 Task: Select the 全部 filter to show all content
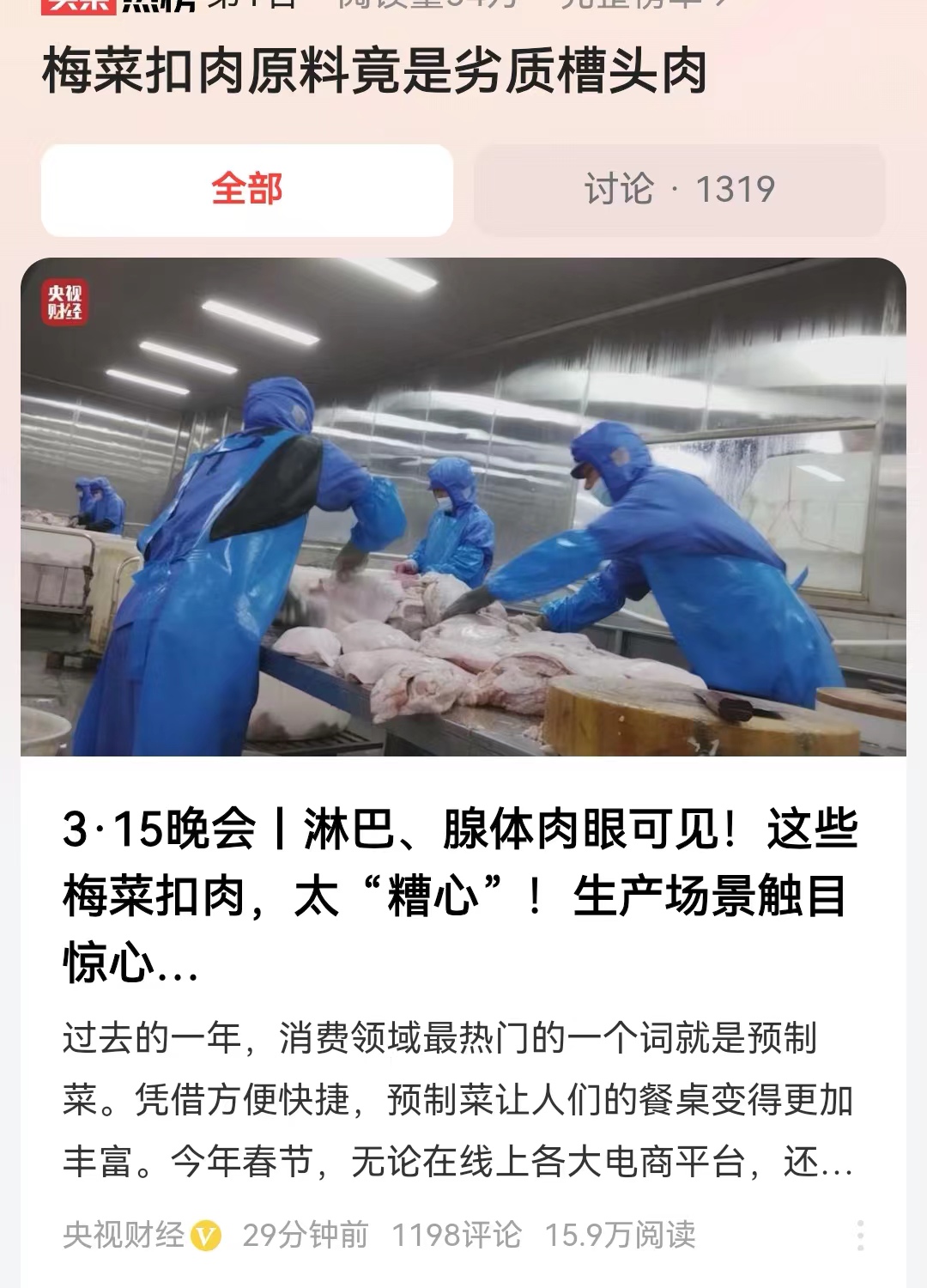[x=246, y=191]
